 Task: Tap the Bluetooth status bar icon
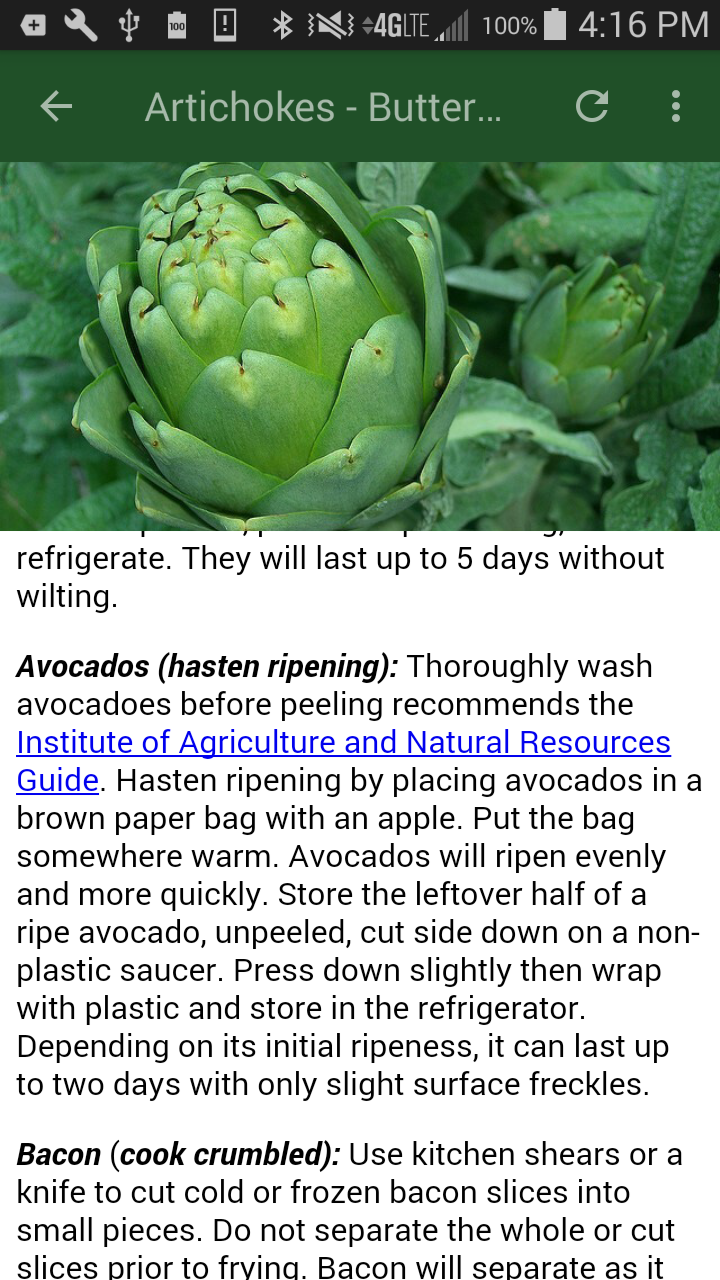281,25
